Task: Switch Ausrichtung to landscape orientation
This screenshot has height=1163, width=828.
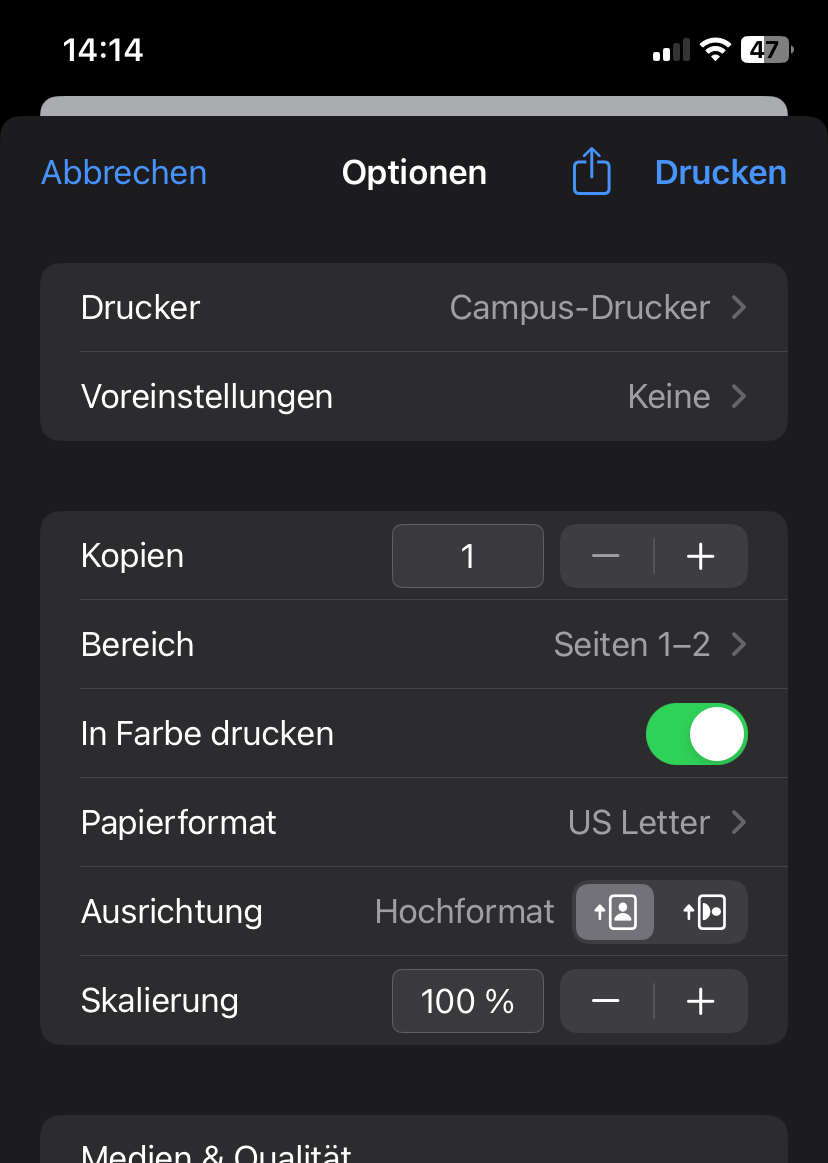Action: click(x=704, y=912)
